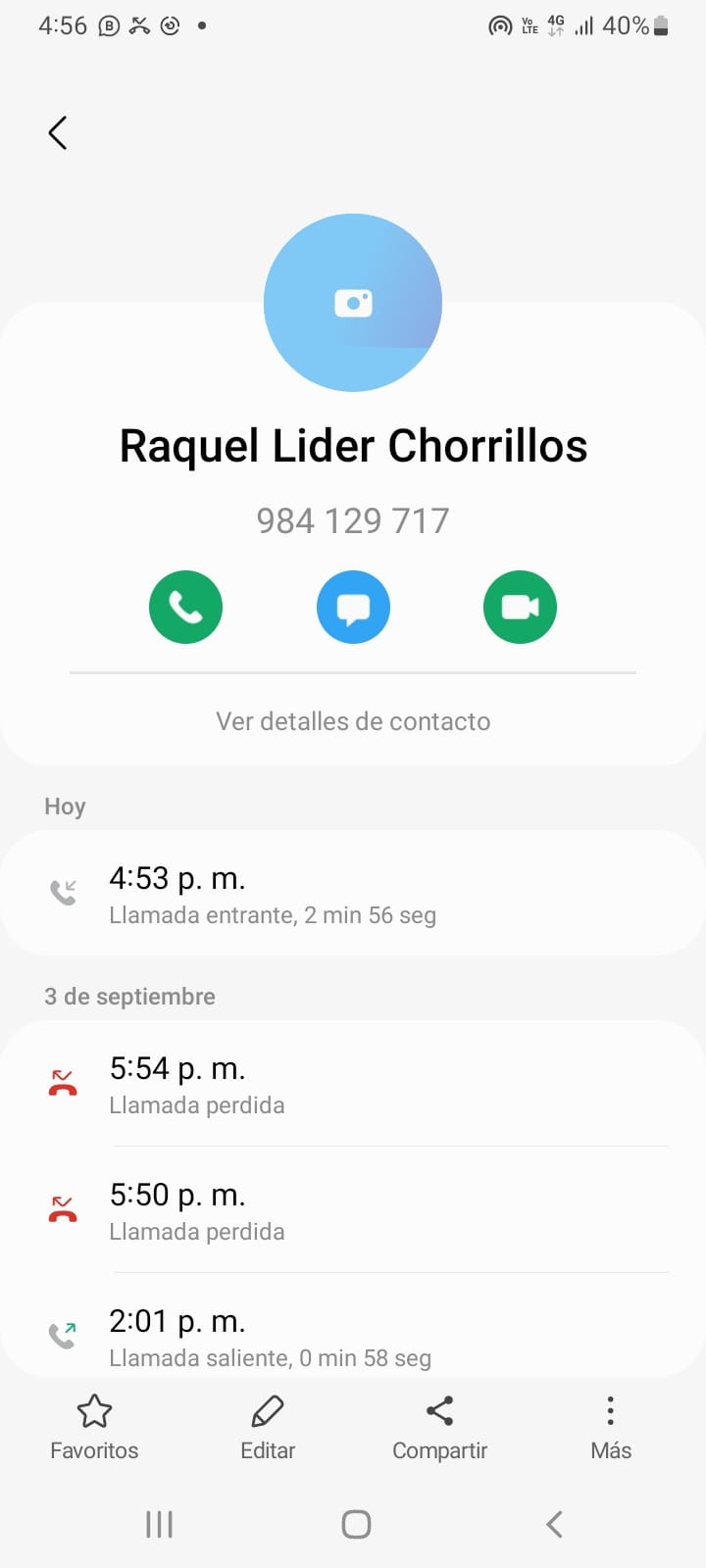This screenshot has width=706, height=1568.
Task: View the 2:01 p. m. outgoing call
Action: (353, 1337)
